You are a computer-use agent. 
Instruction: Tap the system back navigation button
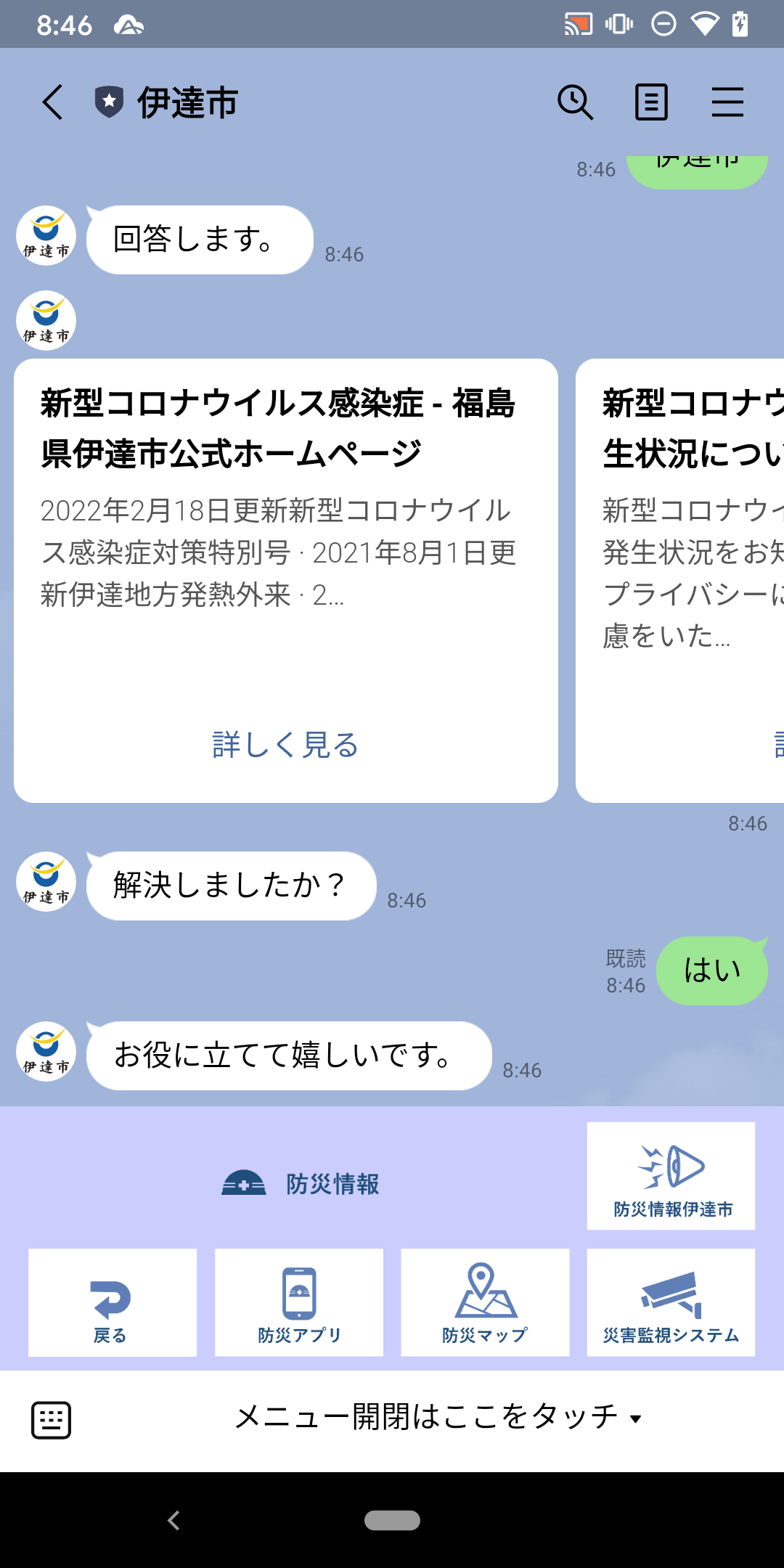tap(173, 1520)
